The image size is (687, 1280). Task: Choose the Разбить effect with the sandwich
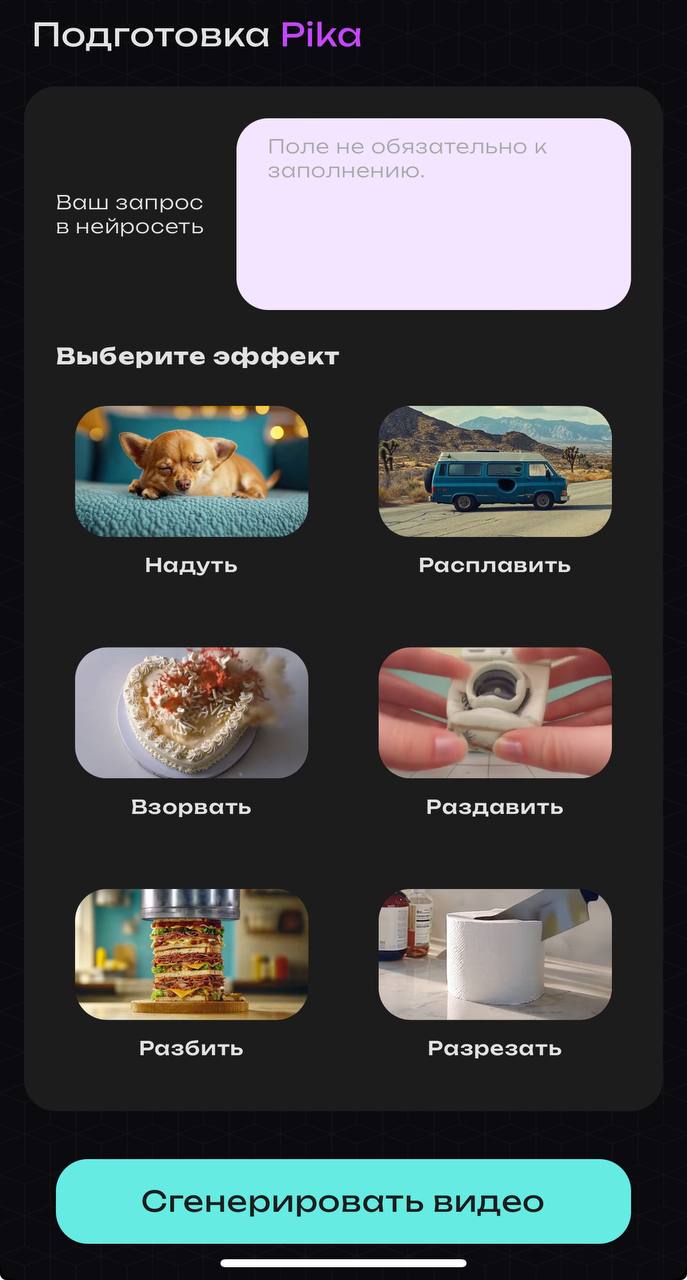pyautogui.click(x=191, y=954)
